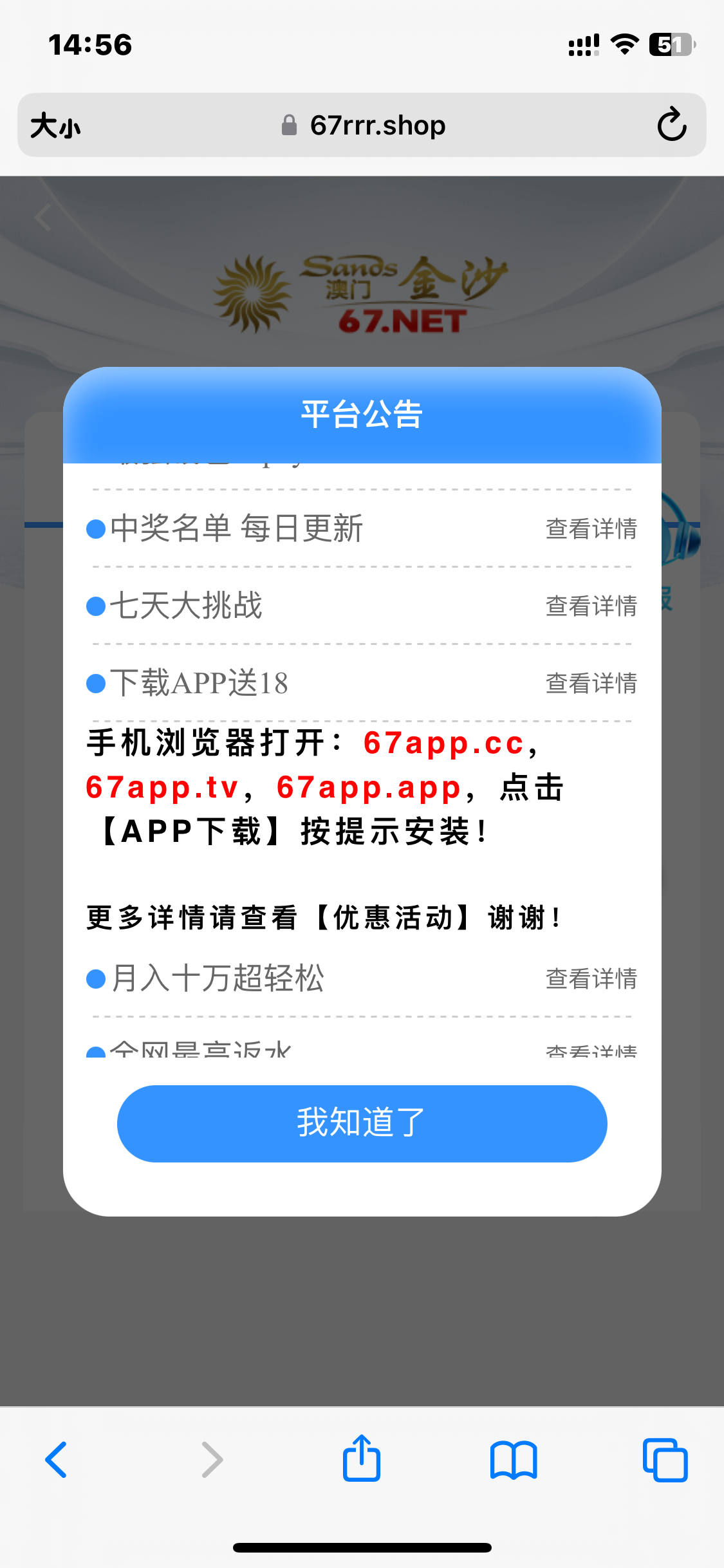View details for 下载APP送18
The image size is (724, 1568).
(591, 683)
